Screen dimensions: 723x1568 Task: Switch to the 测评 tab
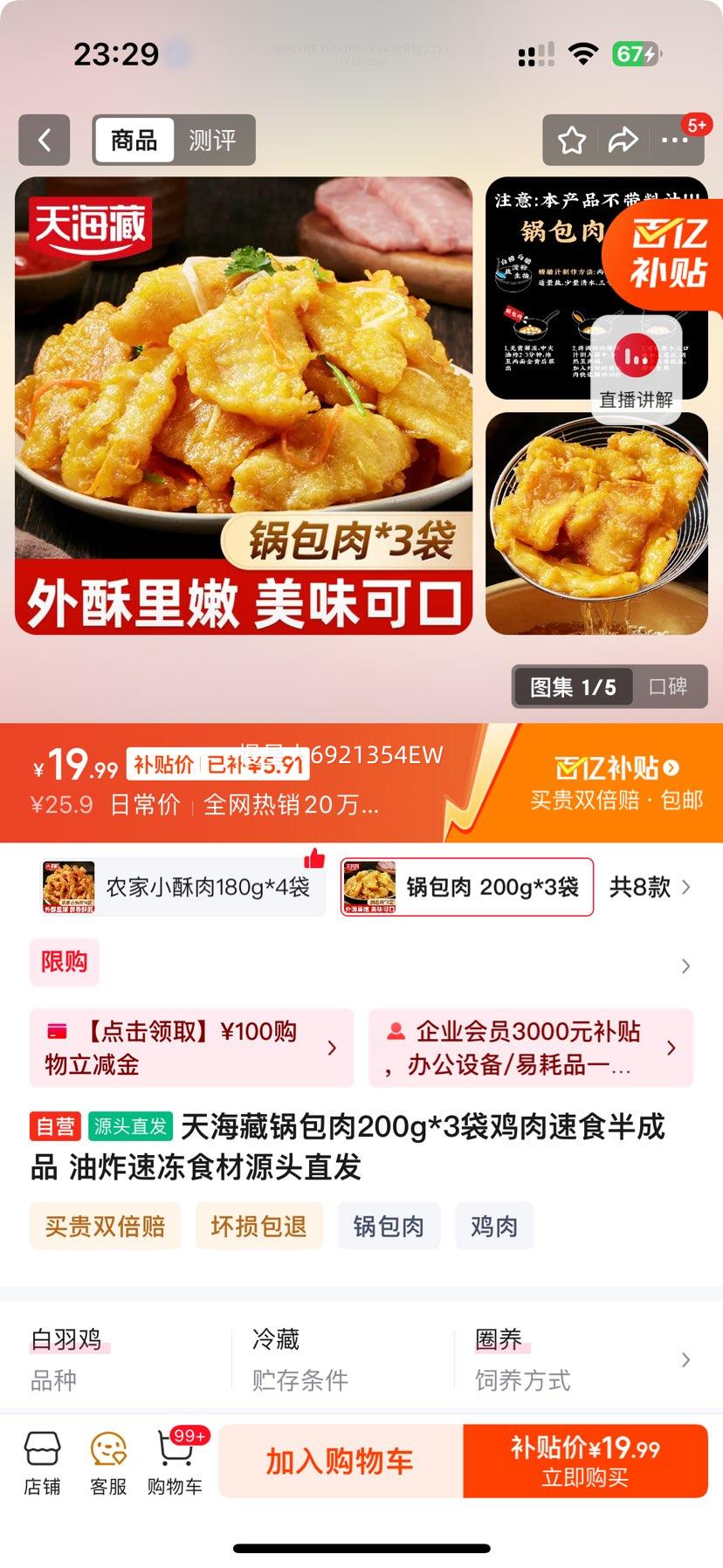(x=213, y=140)
